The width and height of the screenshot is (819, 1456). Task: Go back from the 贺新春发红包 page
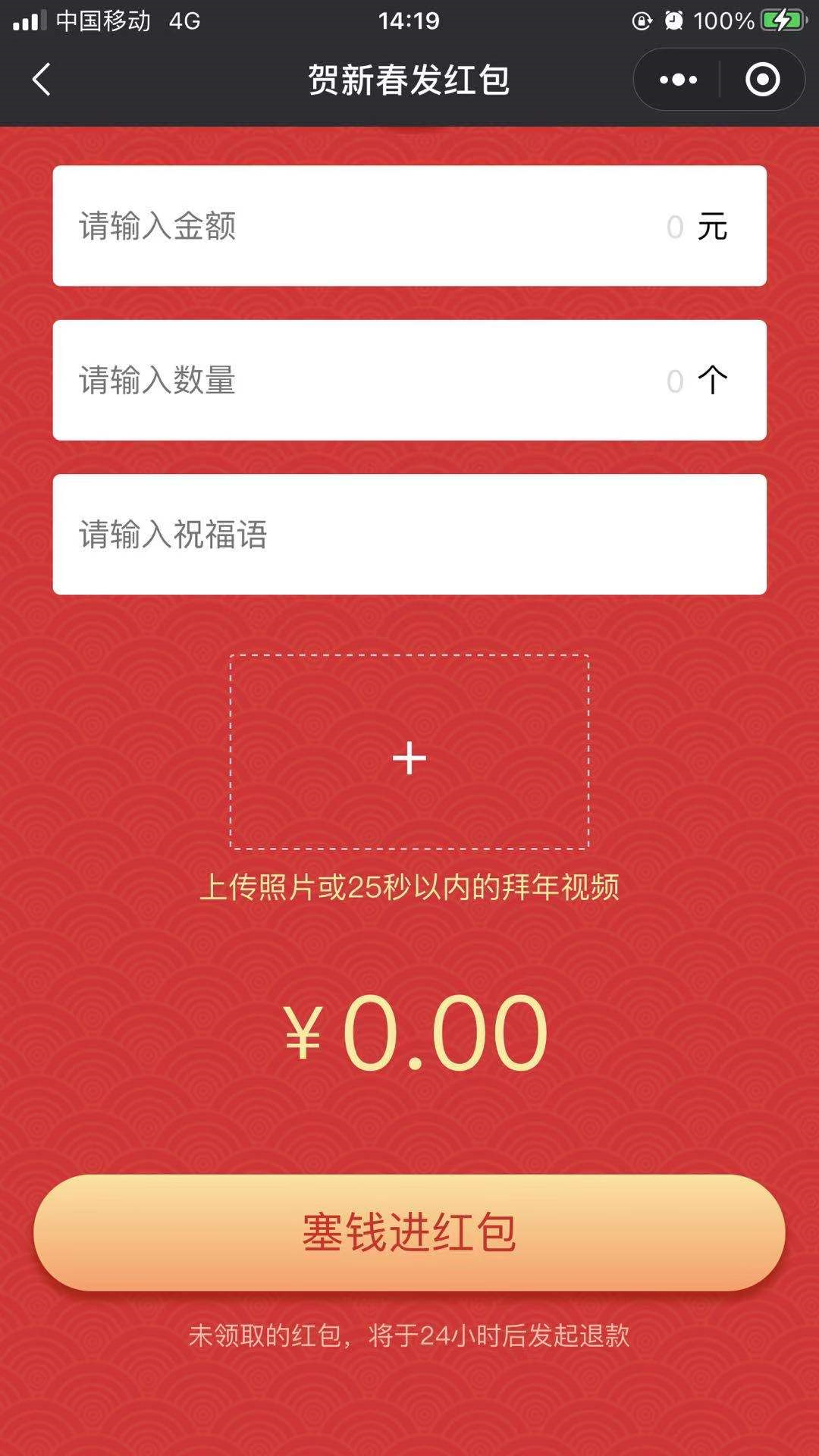[x=42, y=80]
